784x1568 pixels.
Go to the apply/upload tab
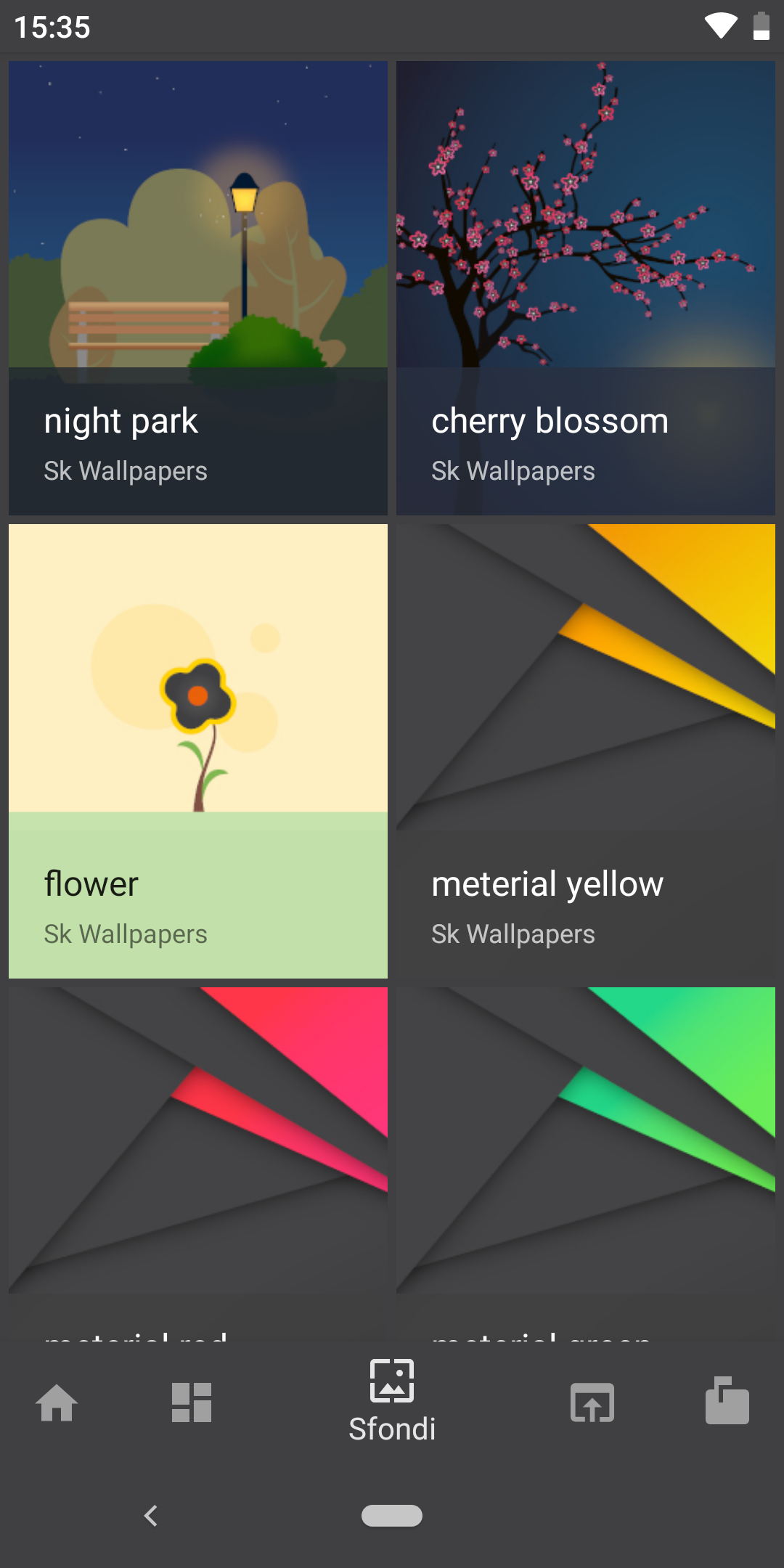[592, 1402]
